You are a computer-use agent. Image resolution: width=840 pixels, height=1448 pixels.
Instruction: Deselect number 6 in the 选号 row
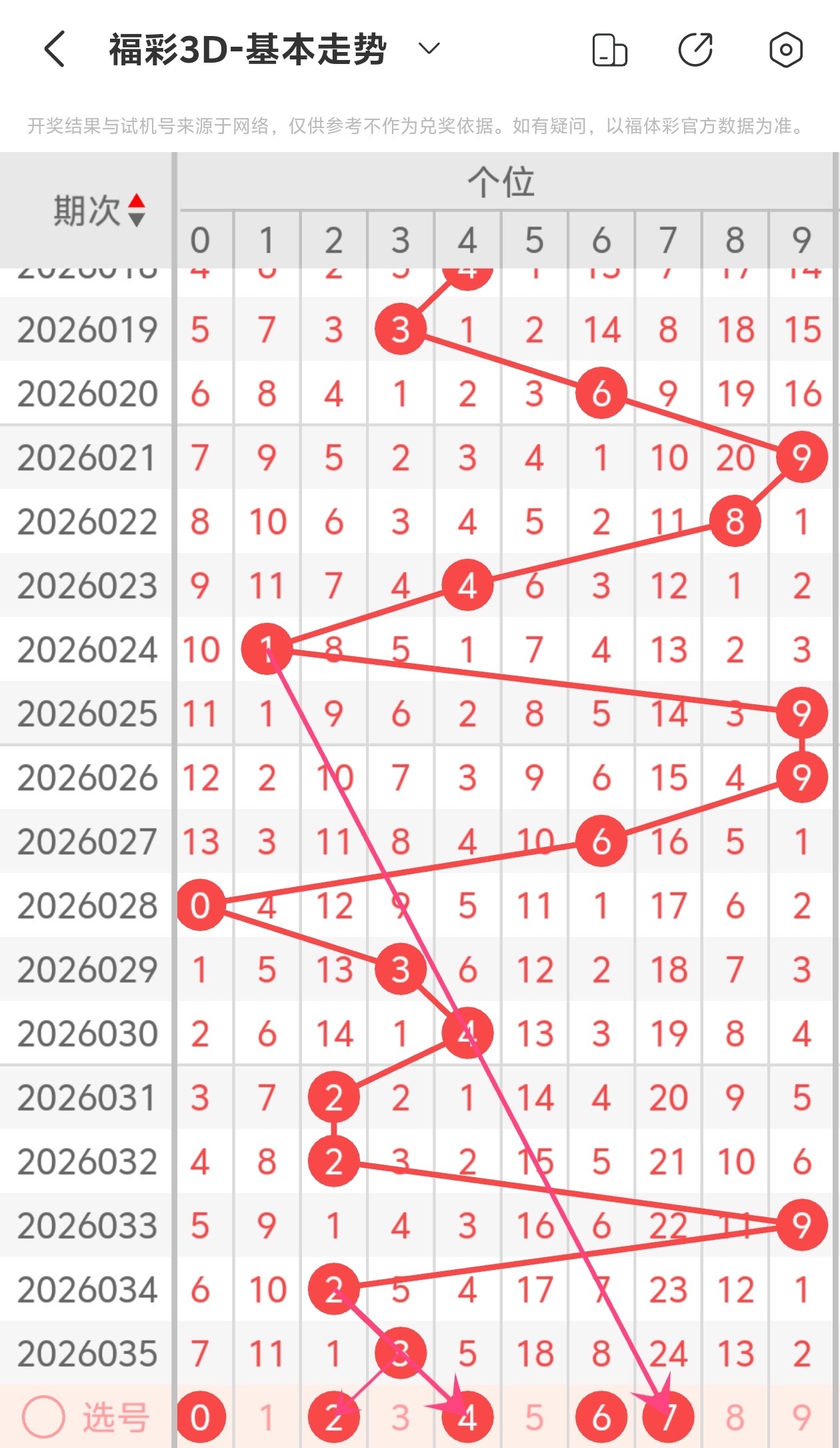point(601,1417)
